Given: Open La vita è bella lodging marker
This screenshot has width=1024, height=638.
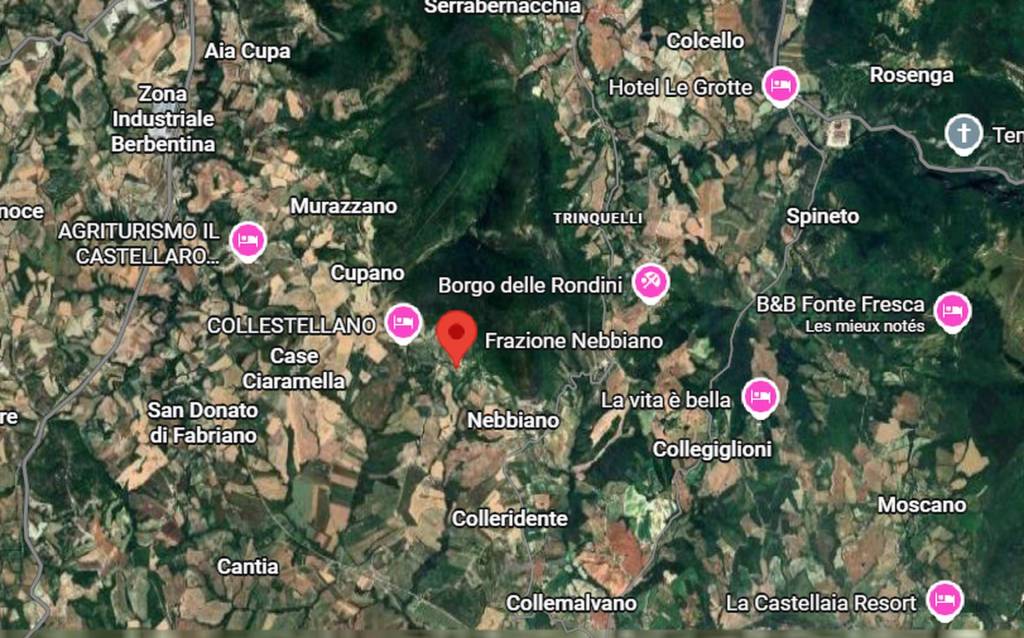Looking at the screenshot, I should tap(760, 397).
